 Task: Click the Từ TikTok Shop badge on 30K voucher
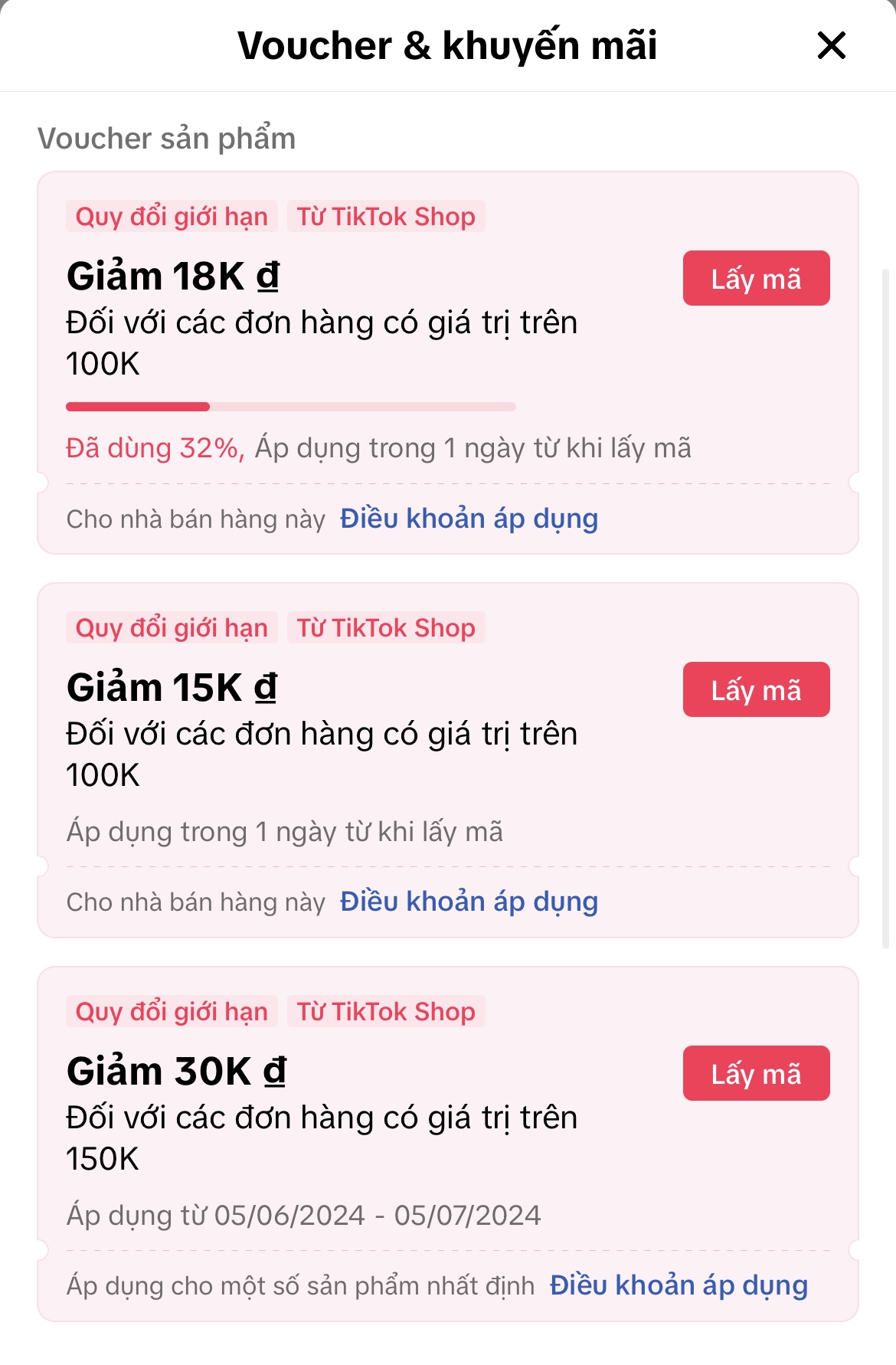click(x=385, y=1011)
